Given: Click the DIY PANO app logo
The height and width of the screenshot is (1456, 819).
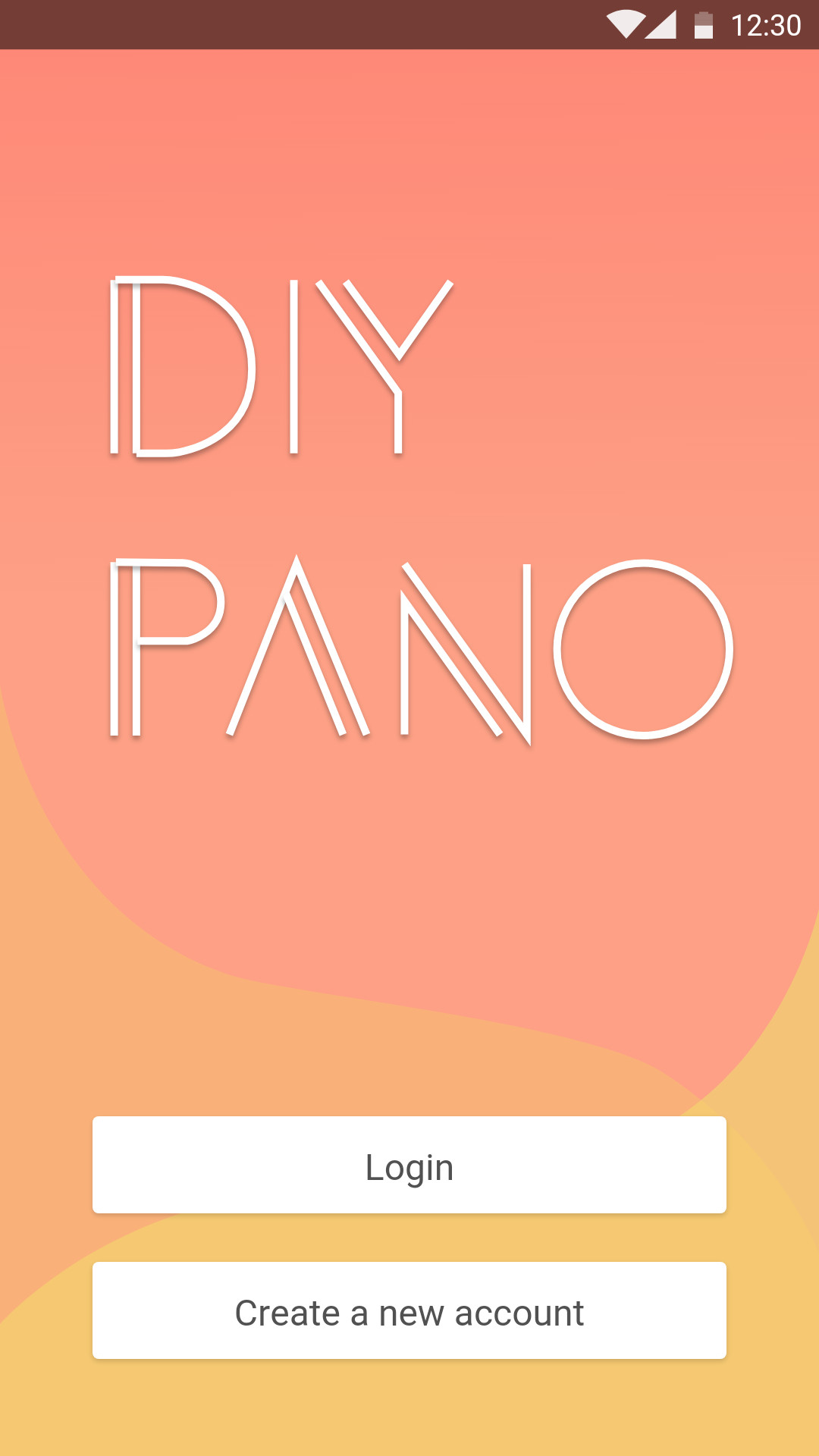Looking at the screenshot, I should click(x=409, y=508).
